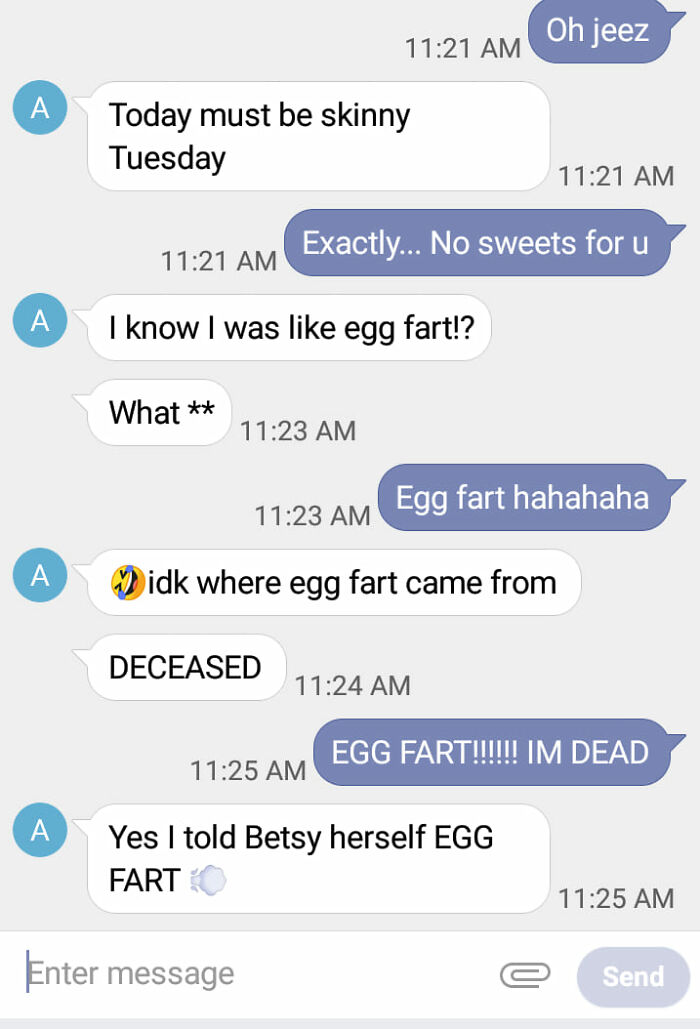
Task: Open contact avatar beside 'Today must be skinny Tuesday'
Action: pyautogui.click(x=40, y=108)
